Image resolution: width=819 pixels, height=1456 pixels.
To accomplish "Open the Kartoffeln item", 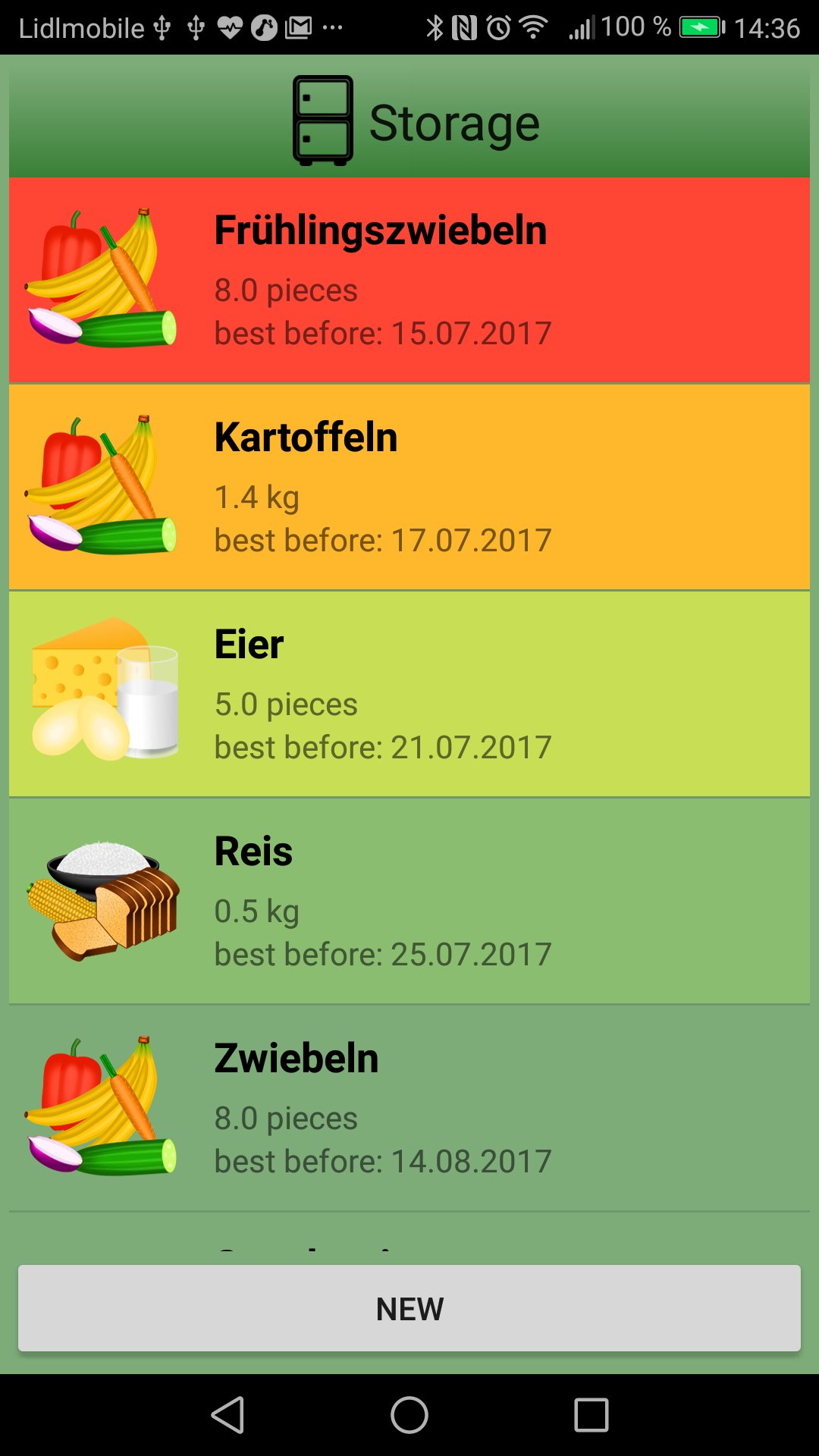I will 409,487.
